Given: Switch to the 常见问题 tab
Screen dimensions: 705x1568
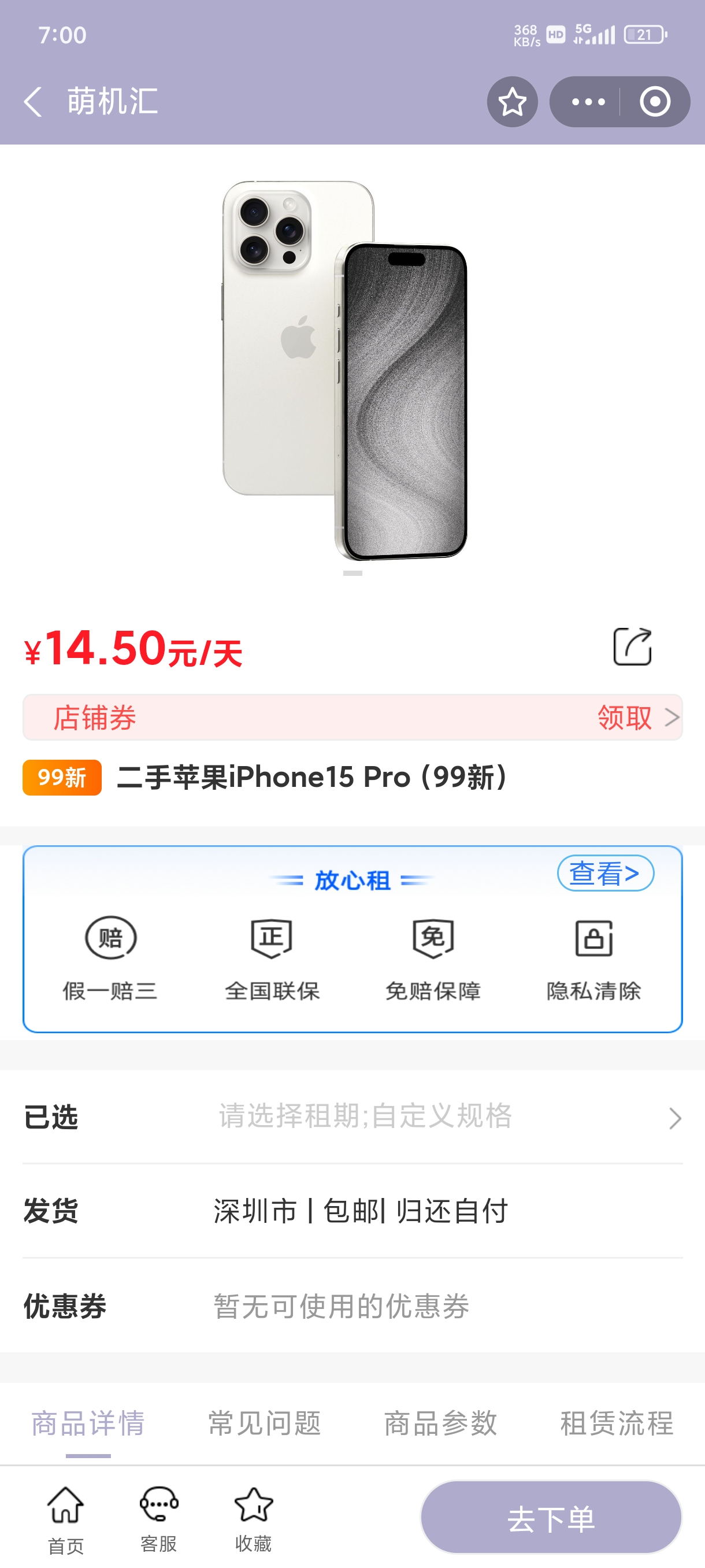Looking at the screenshot, I should 265,1423.
